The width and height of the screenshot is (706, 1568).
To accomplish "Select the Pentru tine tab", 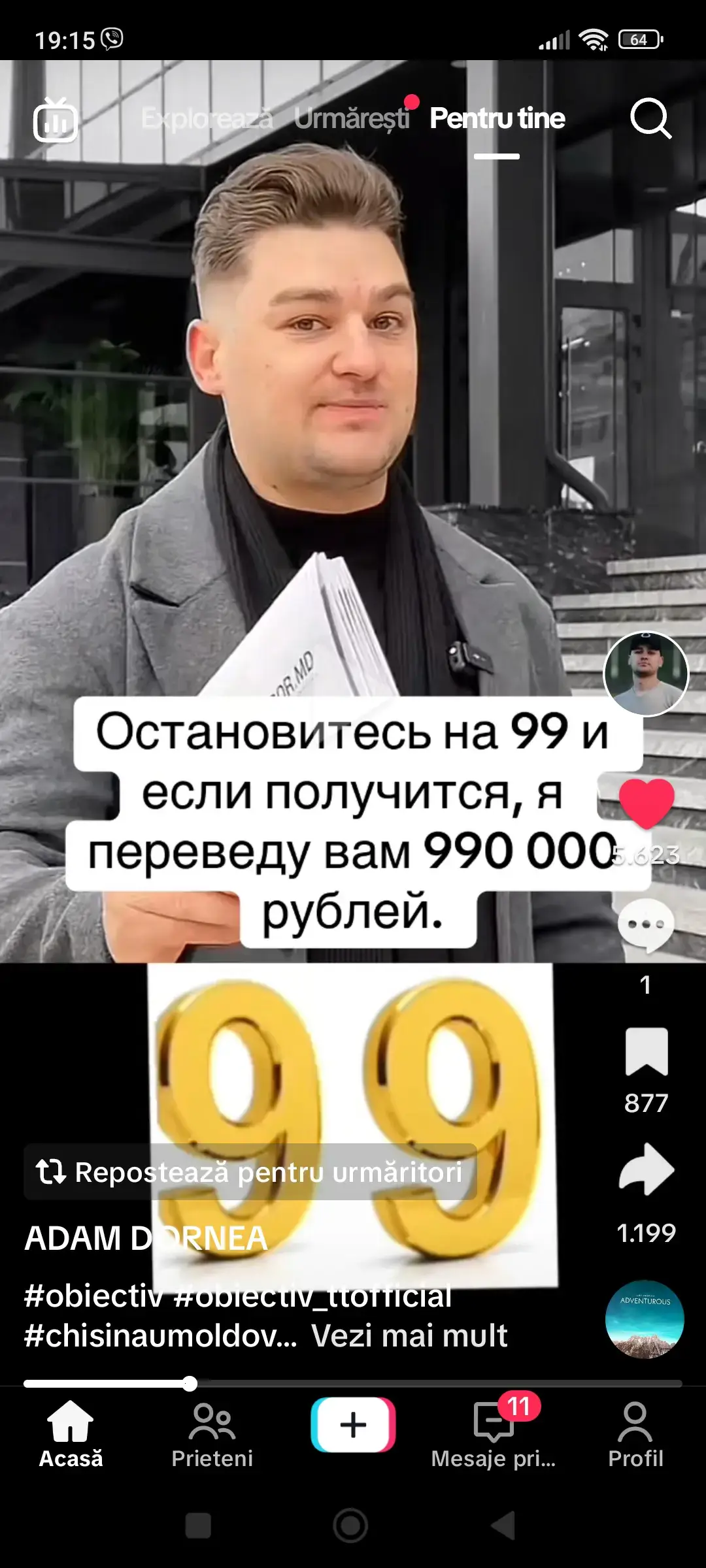I will [x=497, y=118].
